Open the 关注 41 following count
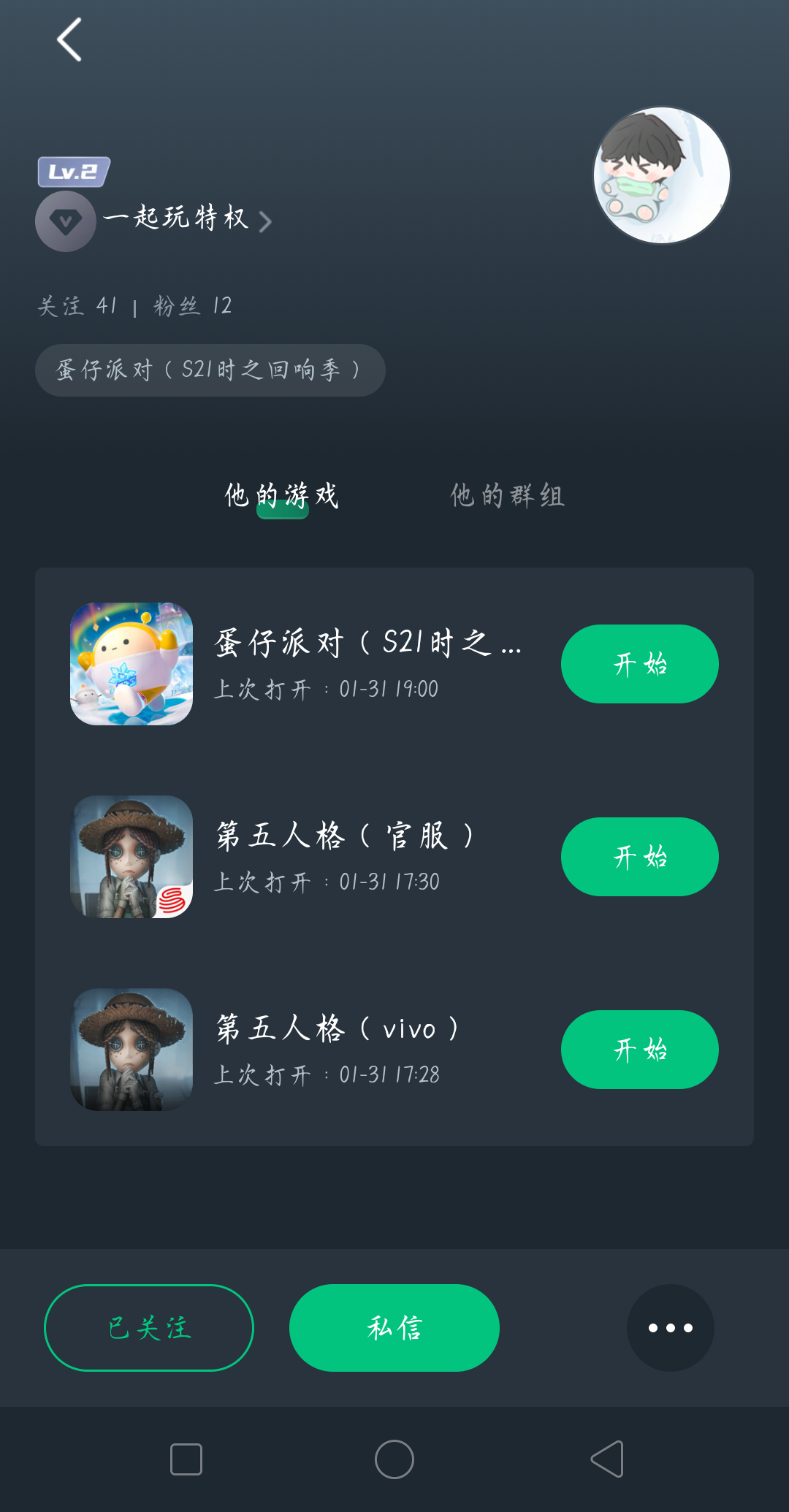Image resolution: width=789 pixels, height=1512 pixels. point(77,305)
